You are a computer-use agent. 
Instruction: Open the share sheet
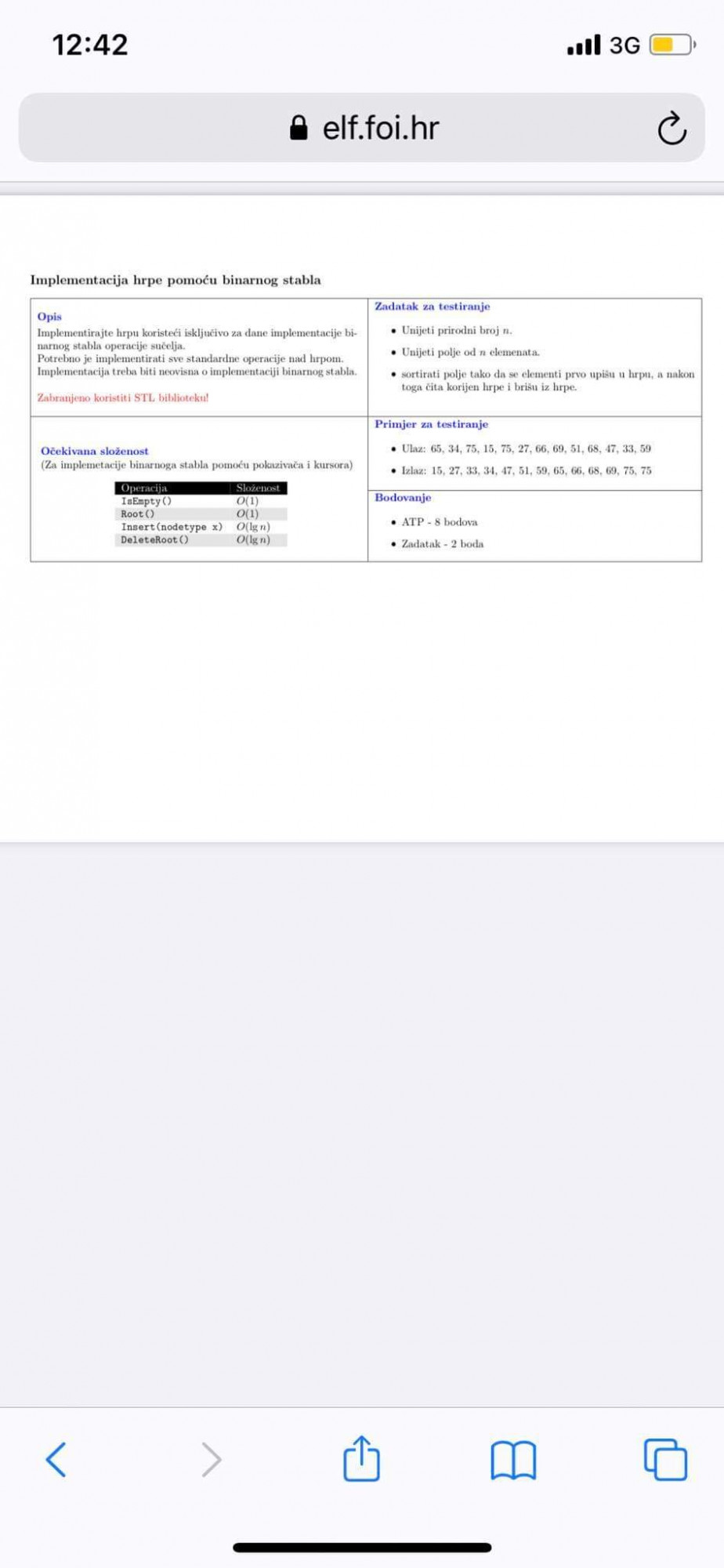(x=361, y=1457)
